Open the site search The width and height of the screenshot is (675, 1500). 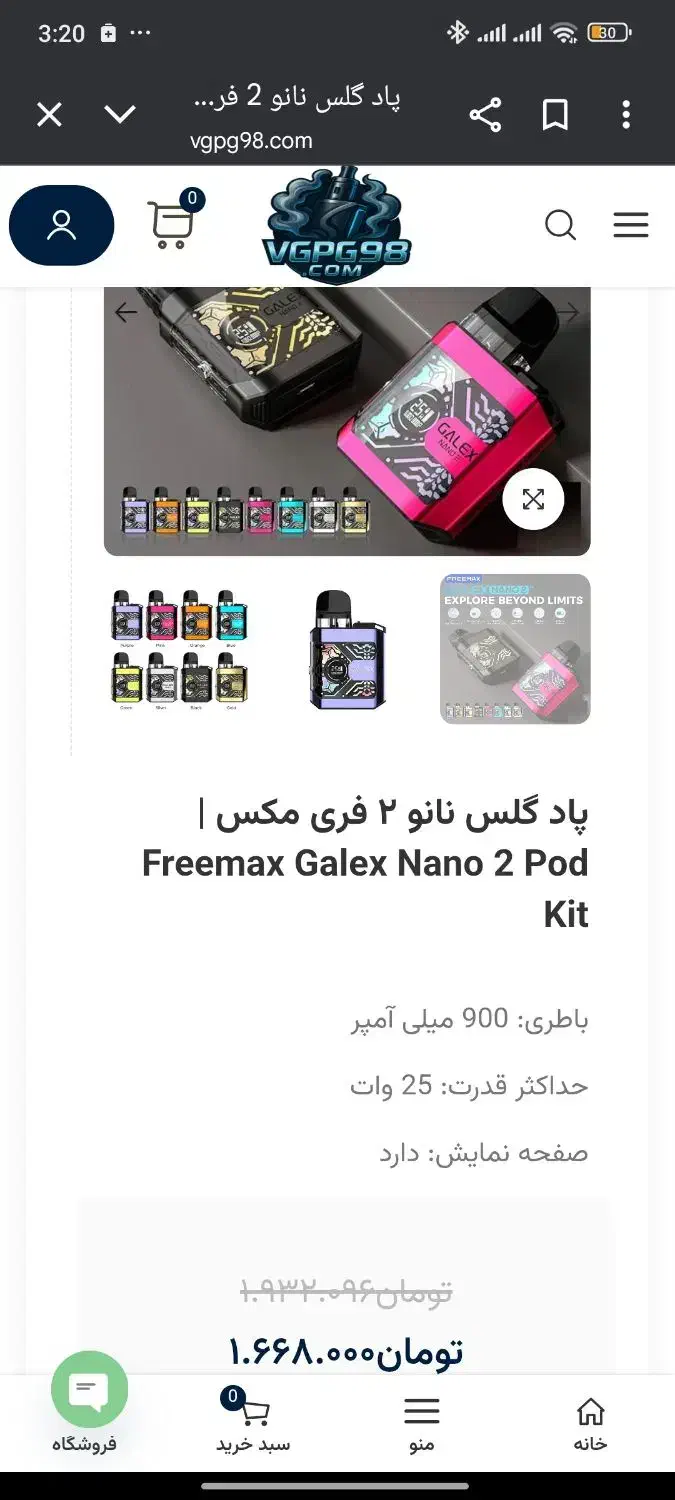[x=560, y=226]
